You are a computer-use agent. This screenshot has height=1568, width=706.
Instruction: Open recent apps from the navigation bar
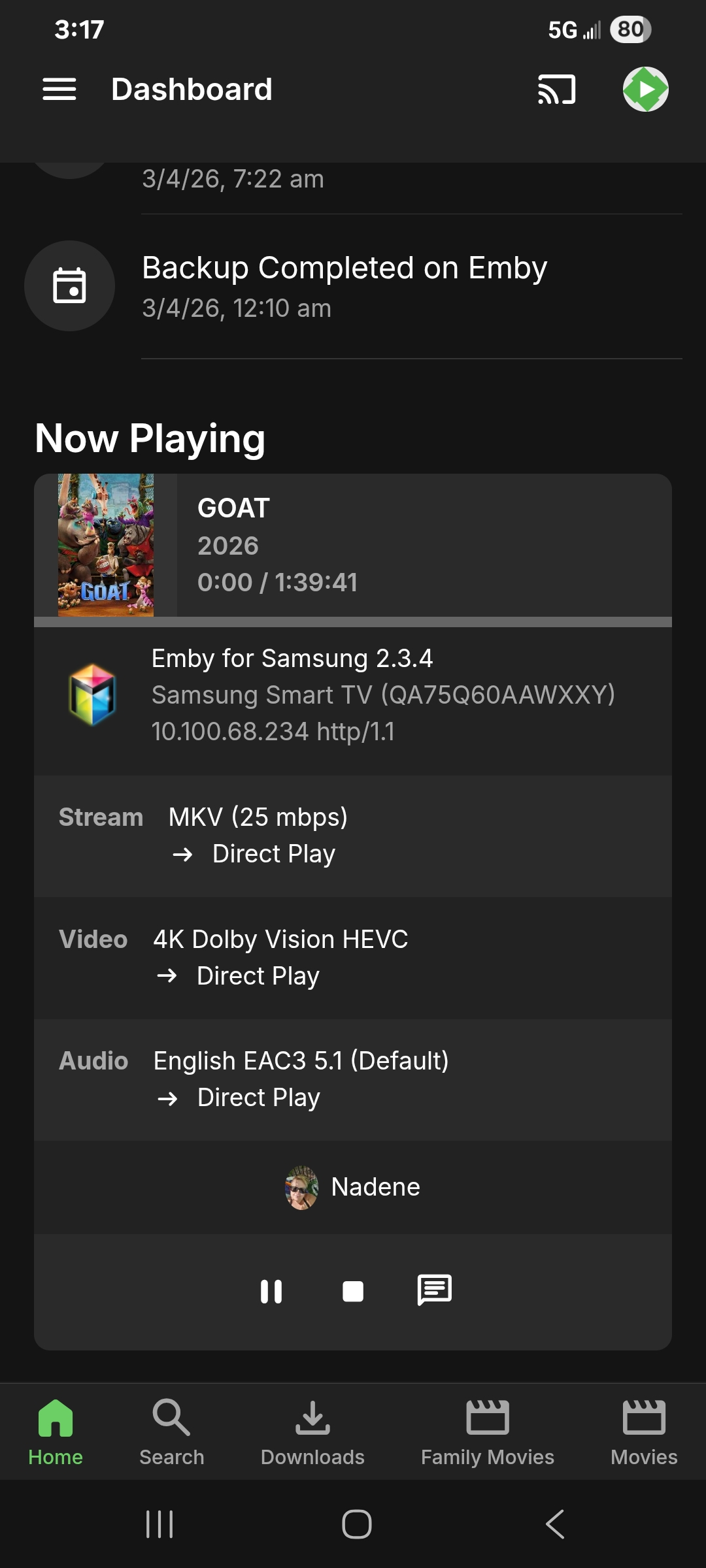coord(160,1524)
